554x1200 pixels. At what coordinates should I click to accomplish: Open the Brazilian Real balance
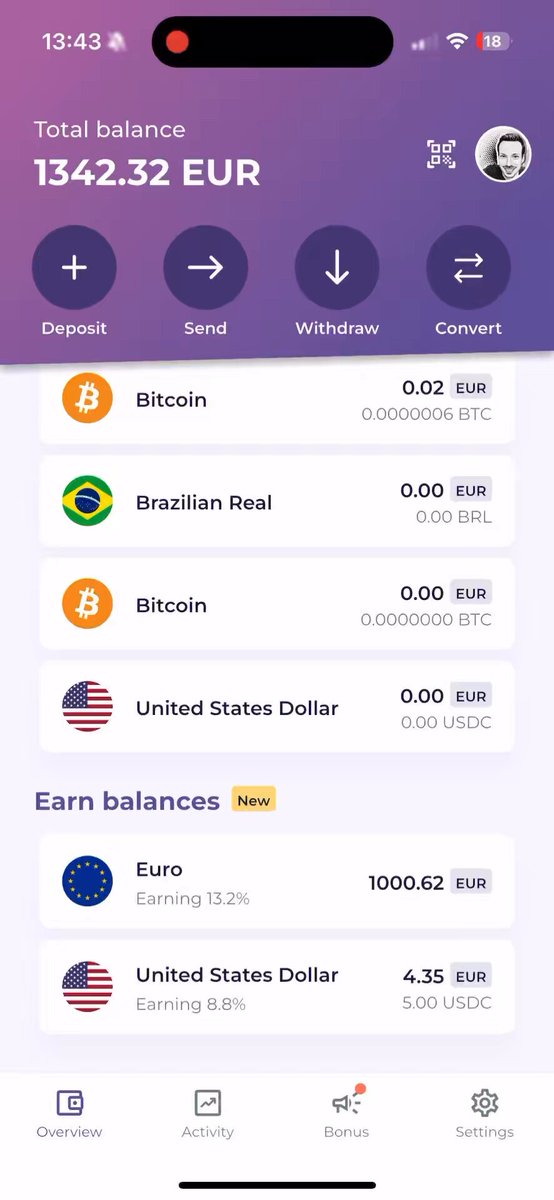(x=277, y=502)
